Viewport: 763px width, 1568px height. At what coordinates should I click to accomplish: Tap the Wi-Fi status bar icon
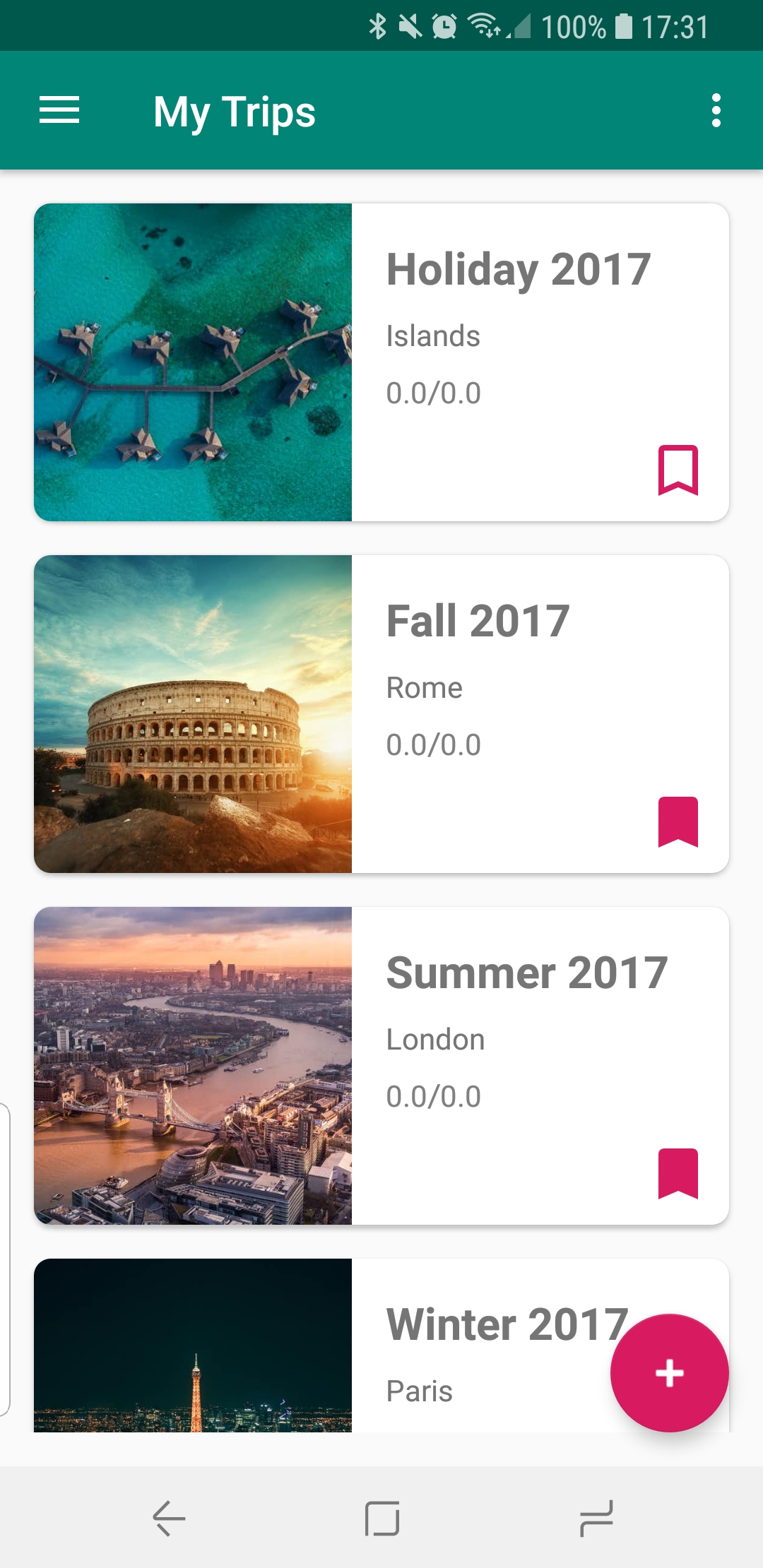coord(485,26)
